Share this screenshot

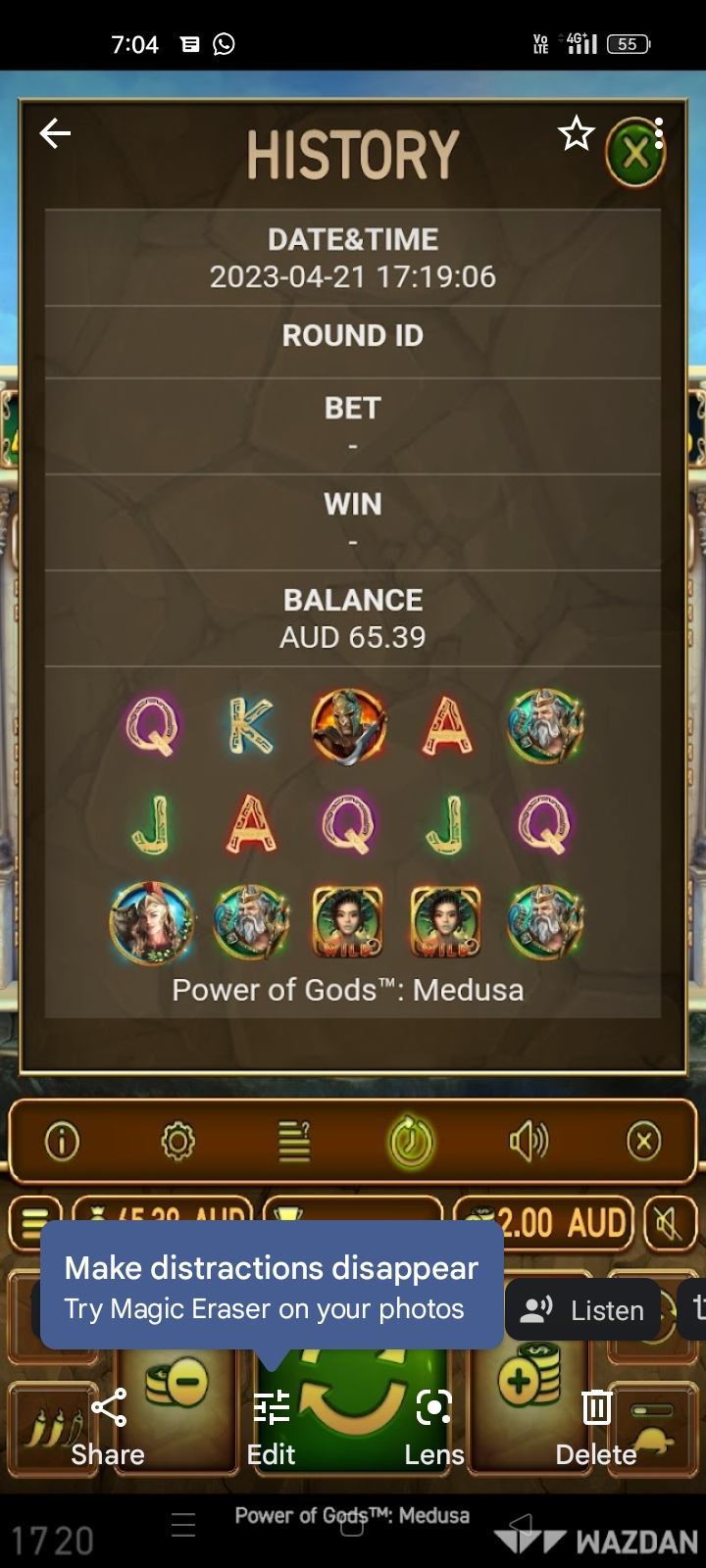[108, 1426]
